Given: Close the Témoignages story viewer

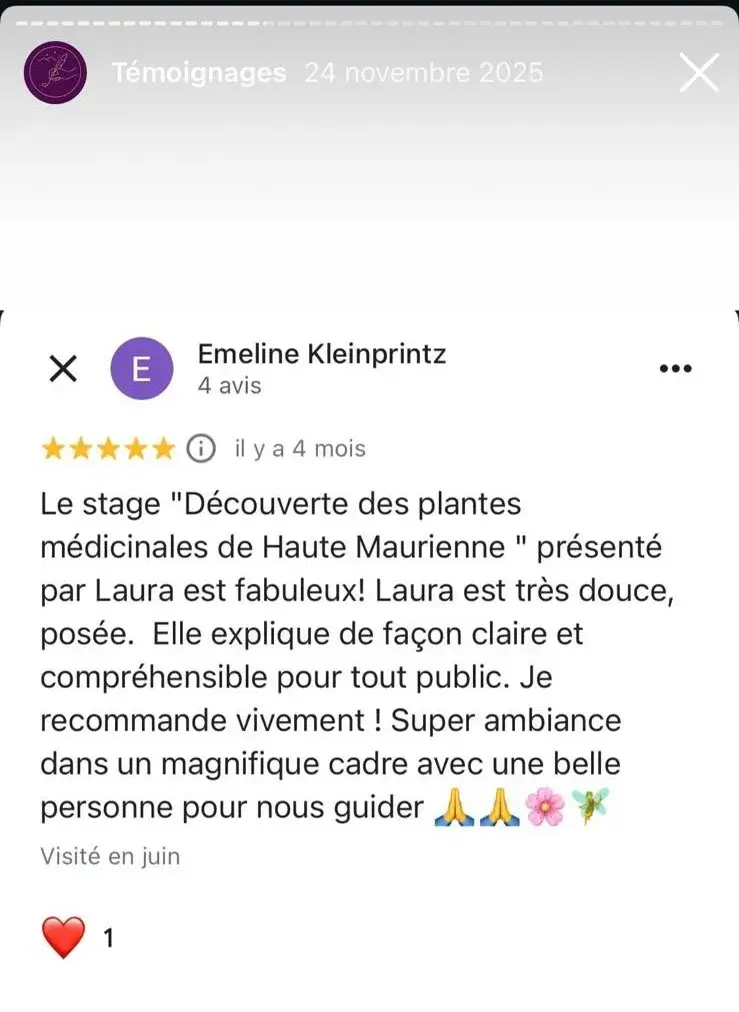Looking at the screenshot, I should (x=698, y=73).
